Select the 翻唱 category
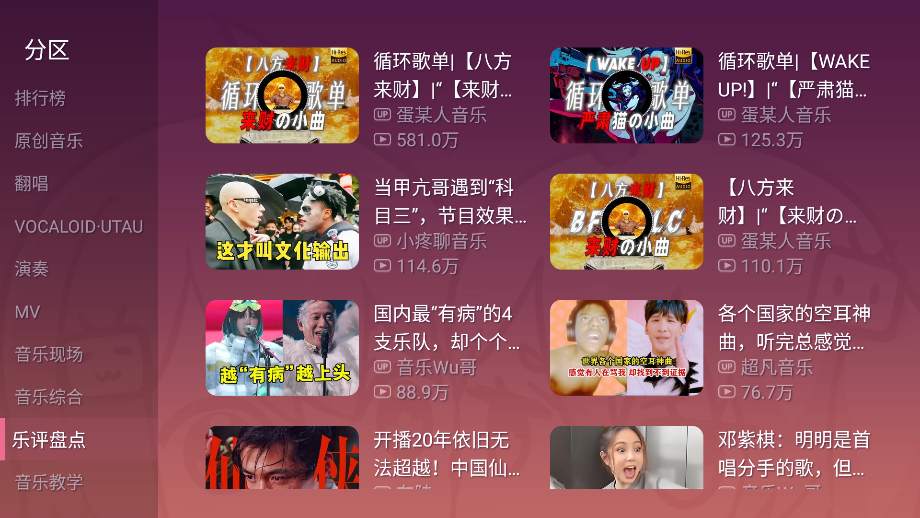The height and width of the screenshot is (518, 920). [x=31, y=183]
